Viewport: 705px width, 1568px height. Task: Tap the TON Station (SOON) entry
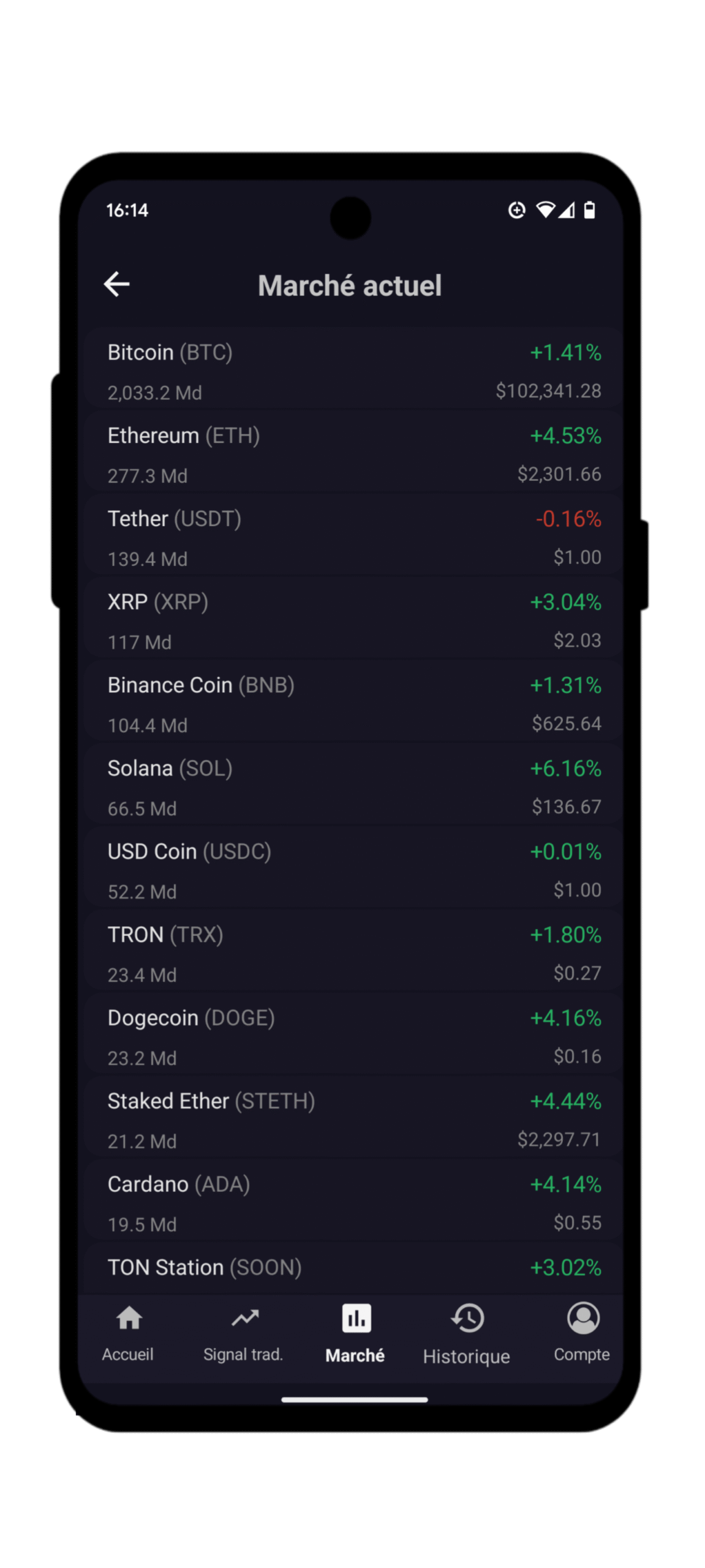click(353, 1267)
